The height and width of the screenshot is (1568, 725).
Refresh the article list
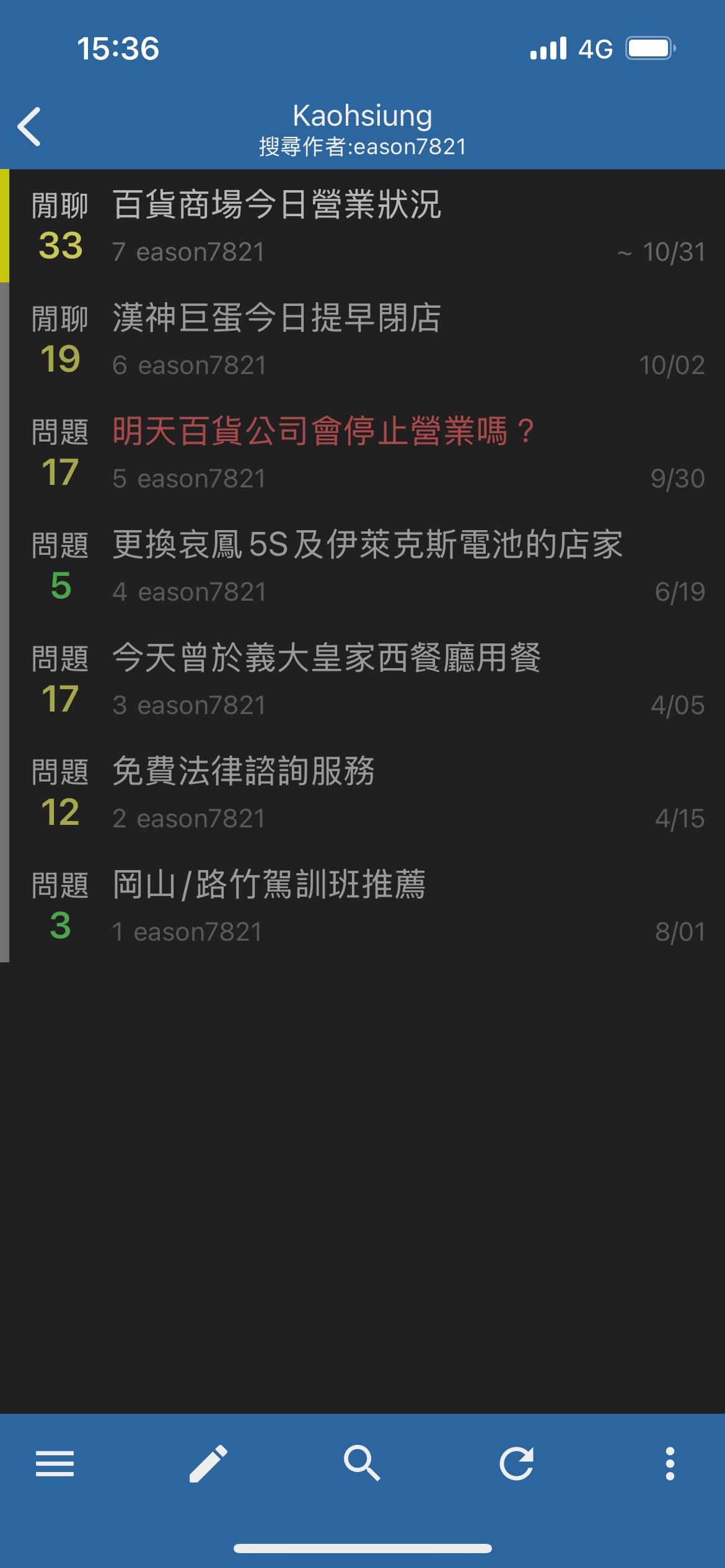[x=516, y=1463]
